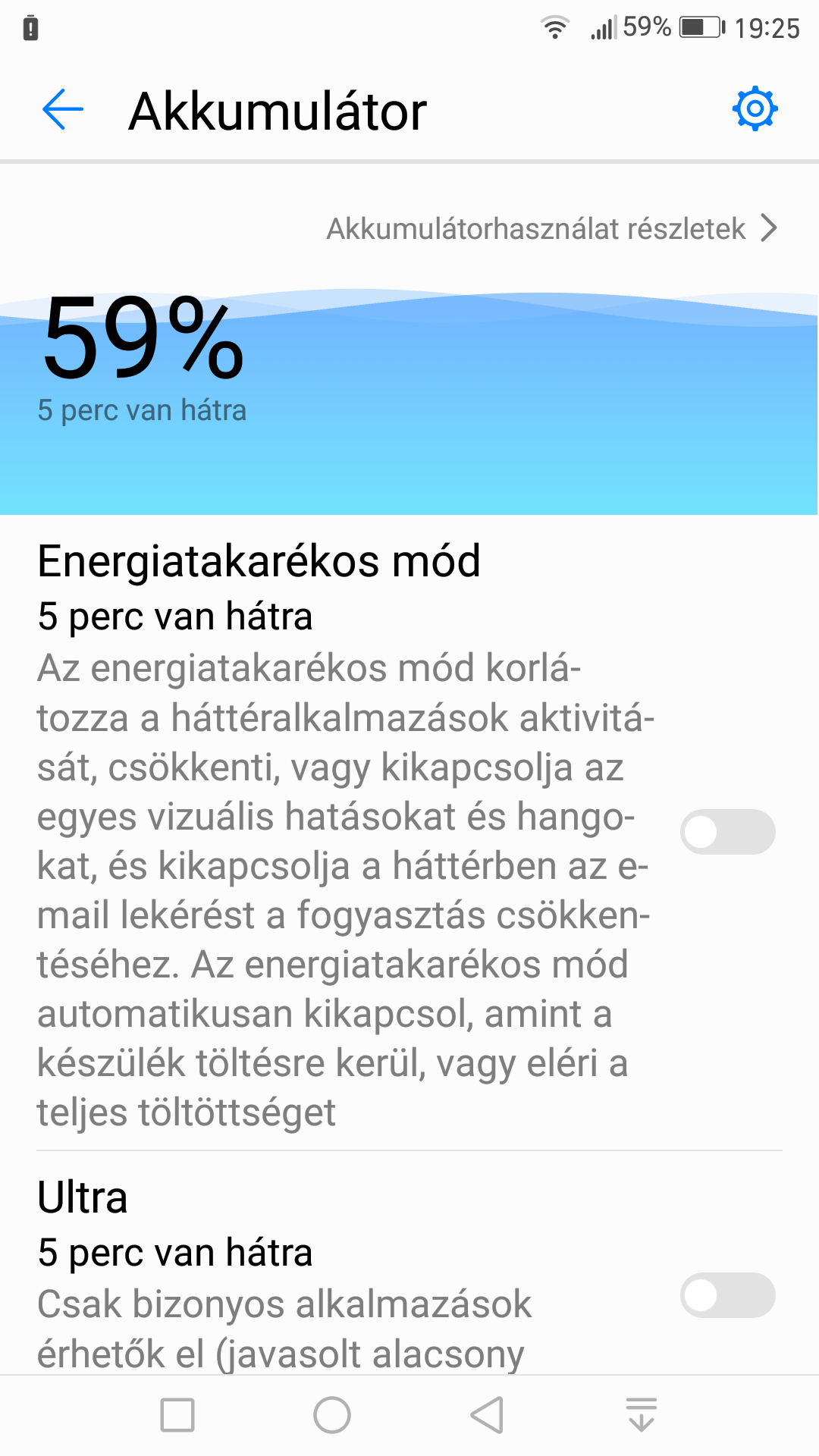Pull down notification panel via nav bar icon
Viewport: 819px width, 1456px height.
(x=642, y=1415)
